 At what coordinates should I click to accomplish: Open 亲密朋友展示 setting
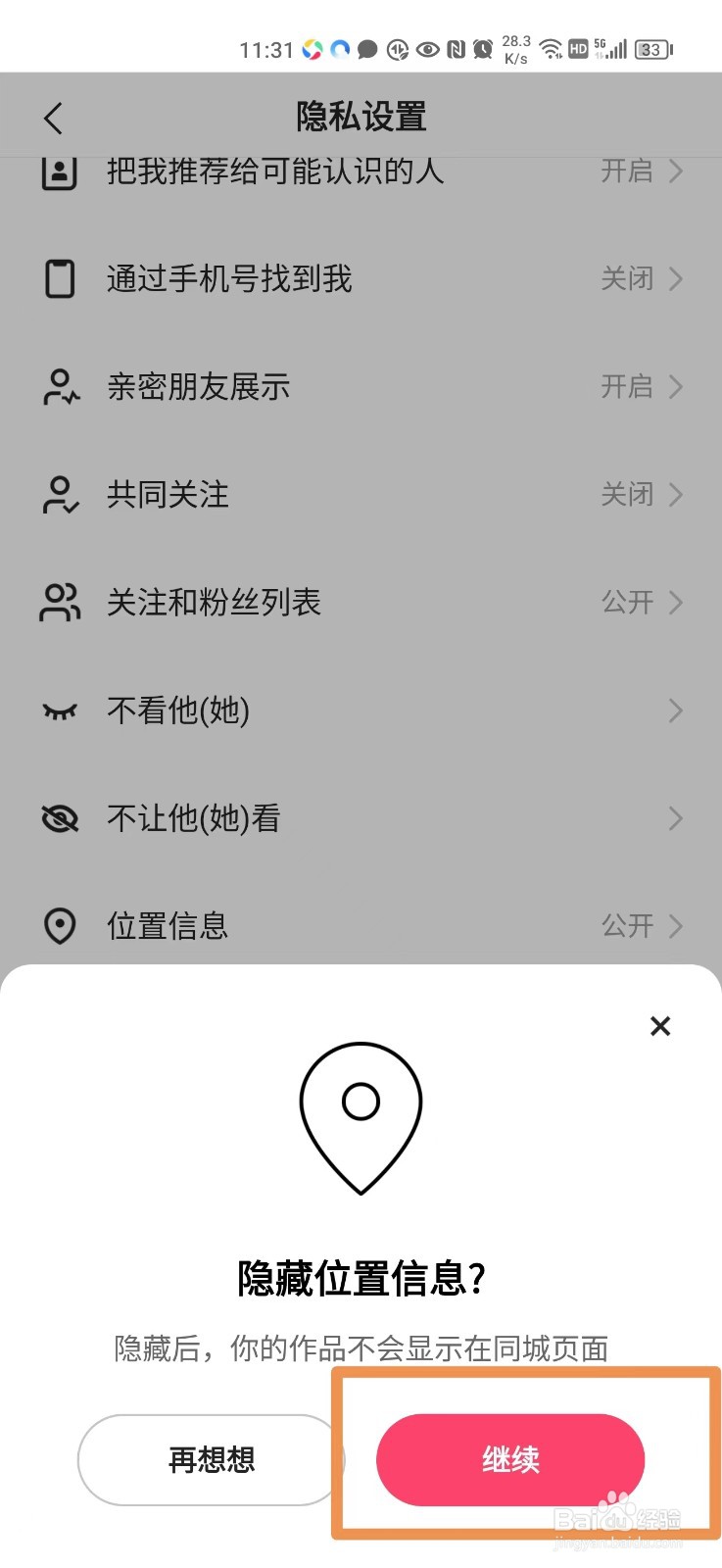(361, 387)
